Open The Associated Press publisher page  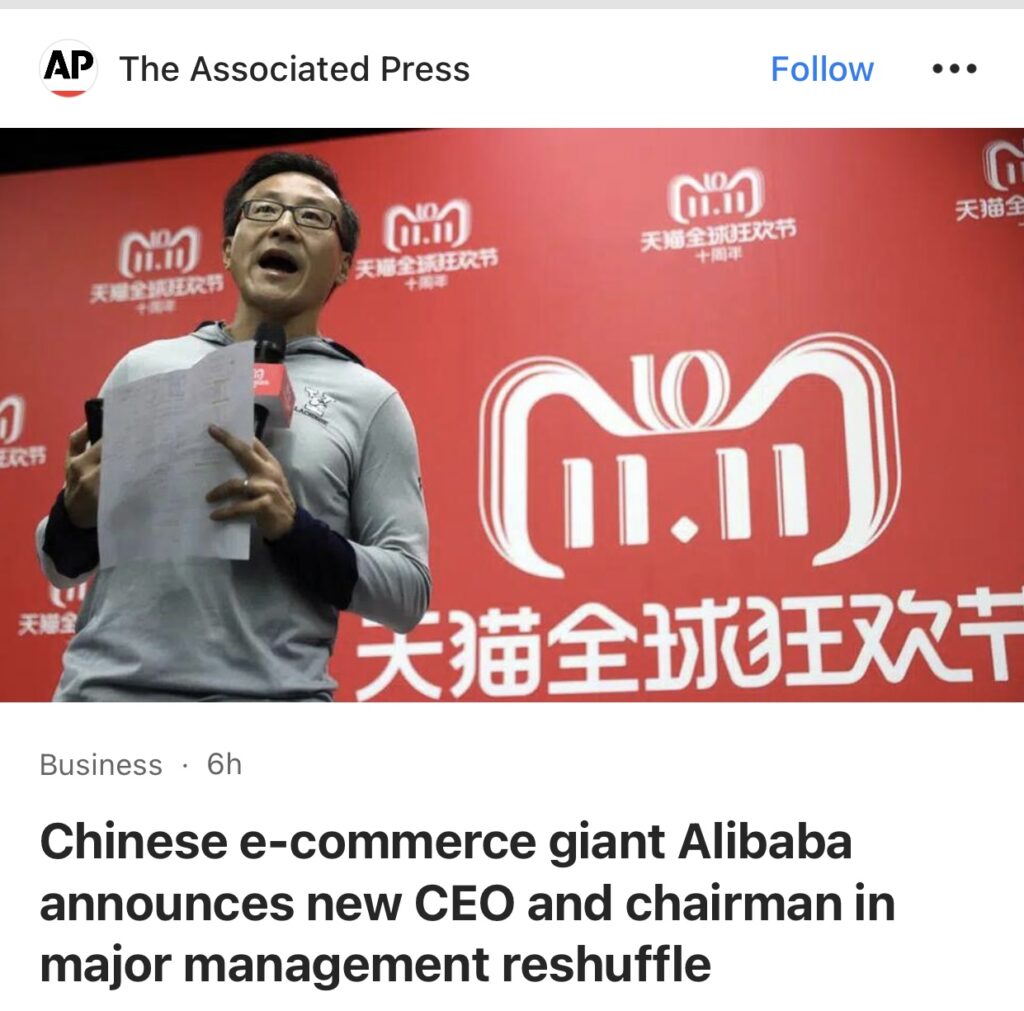293,69
